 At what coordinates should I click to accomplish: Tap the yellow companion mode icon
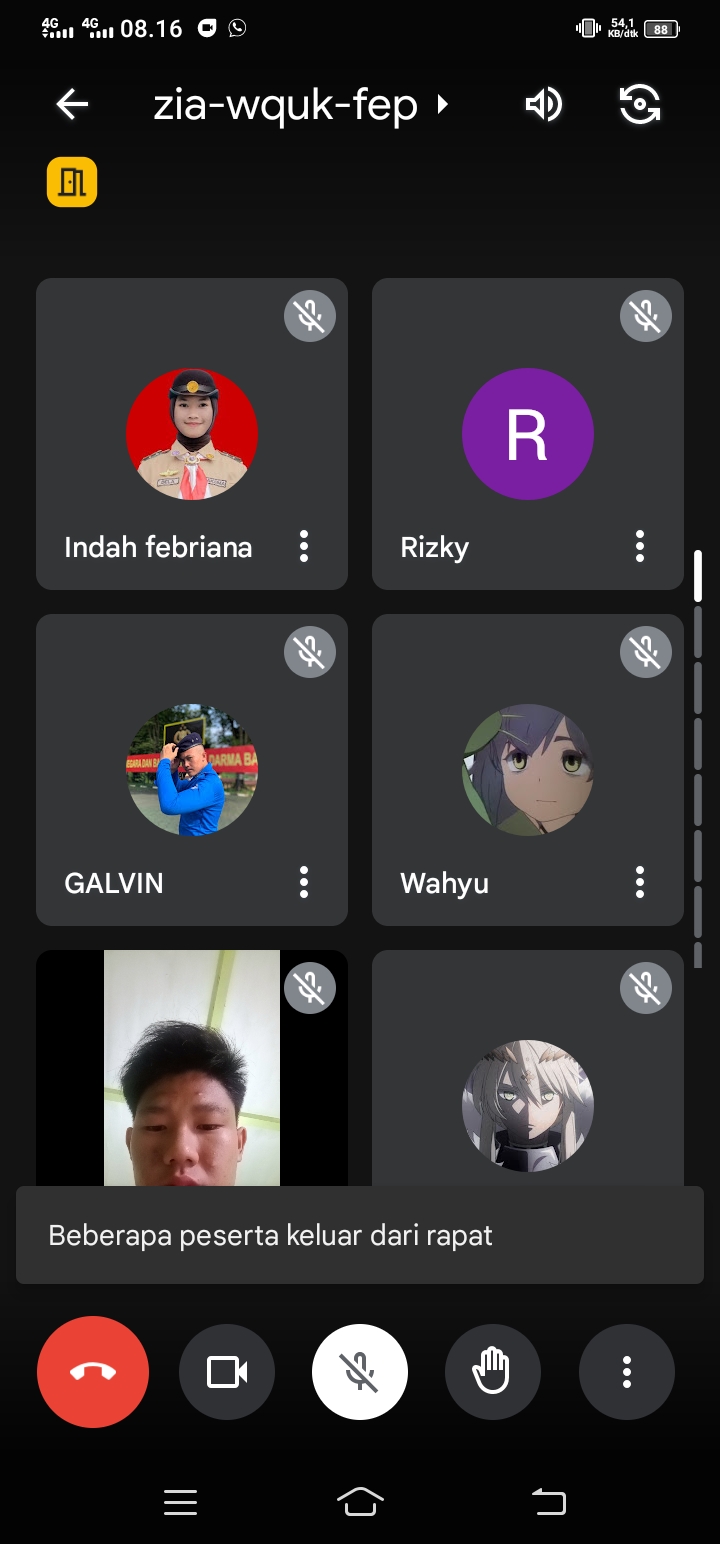pos(72,182)
